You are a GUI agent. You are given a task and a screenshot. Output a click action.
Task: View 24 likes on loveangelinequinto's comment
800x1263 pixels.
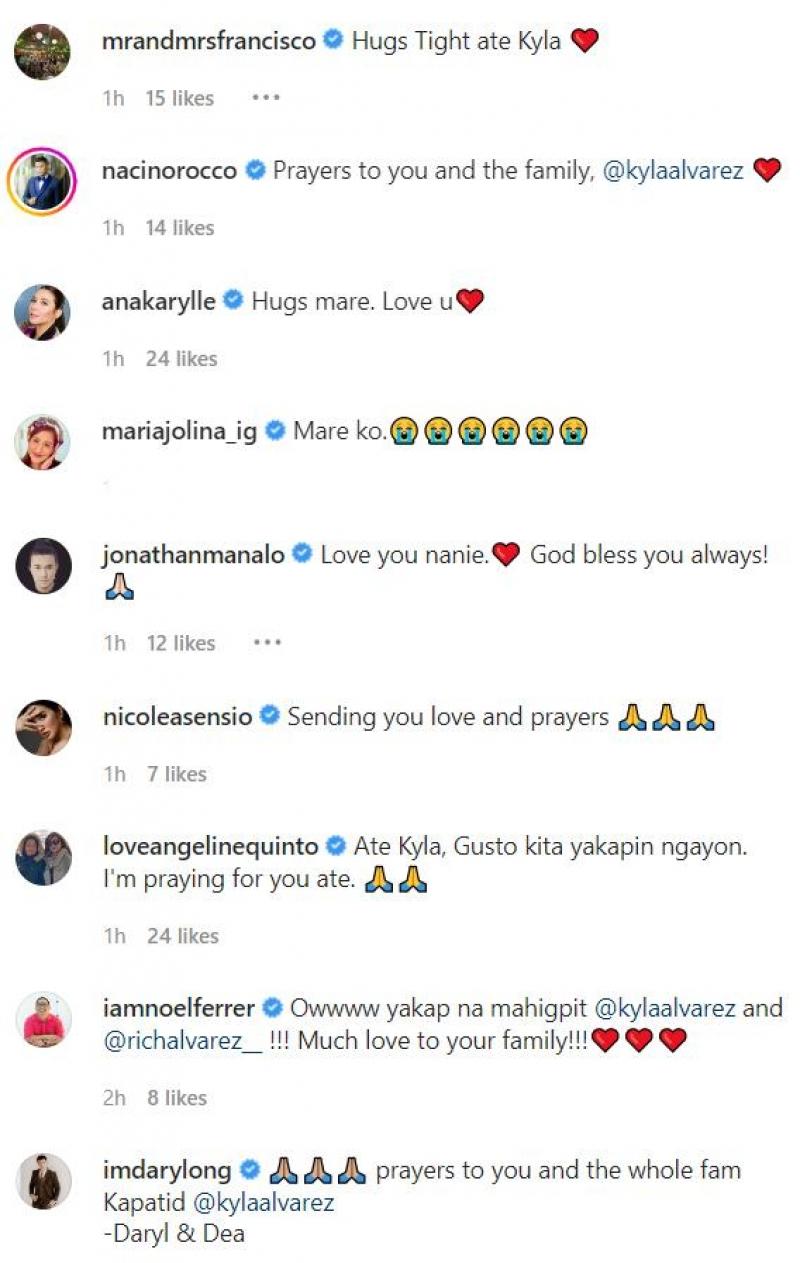(181, 935)
